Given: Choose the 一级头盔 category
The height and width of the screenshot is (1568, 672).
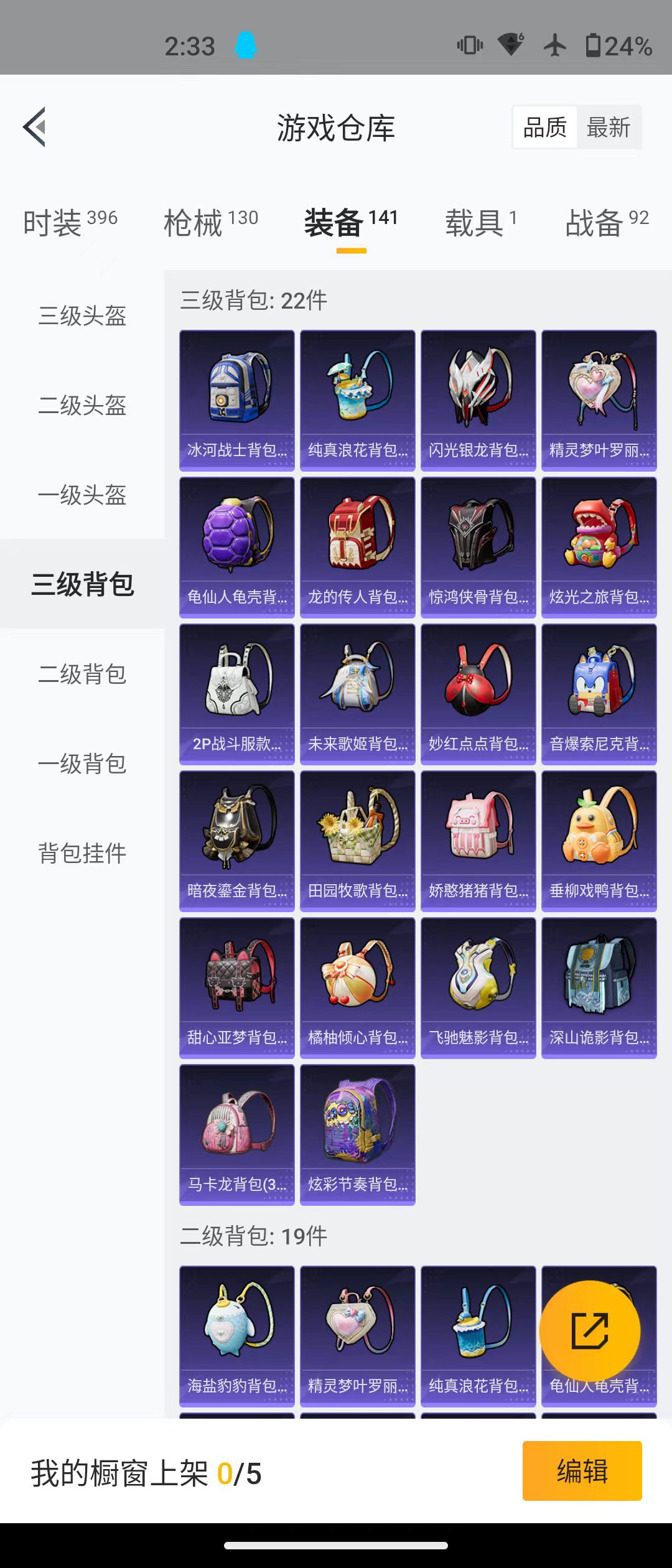Looking at the screenshot, I should (82, 495).
